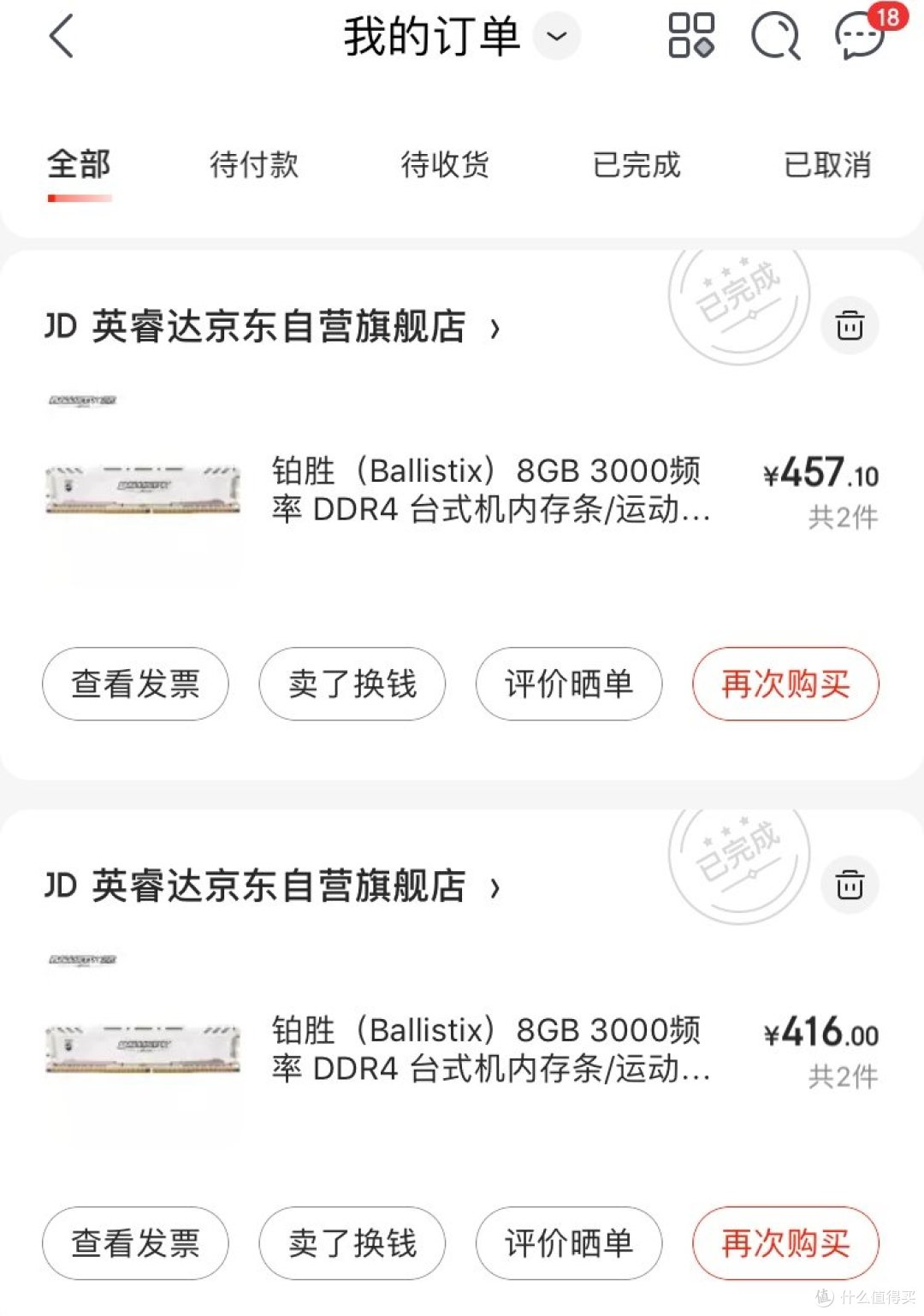
Task: Delete the second completed order via trash icon
Action: click(850, 886)
